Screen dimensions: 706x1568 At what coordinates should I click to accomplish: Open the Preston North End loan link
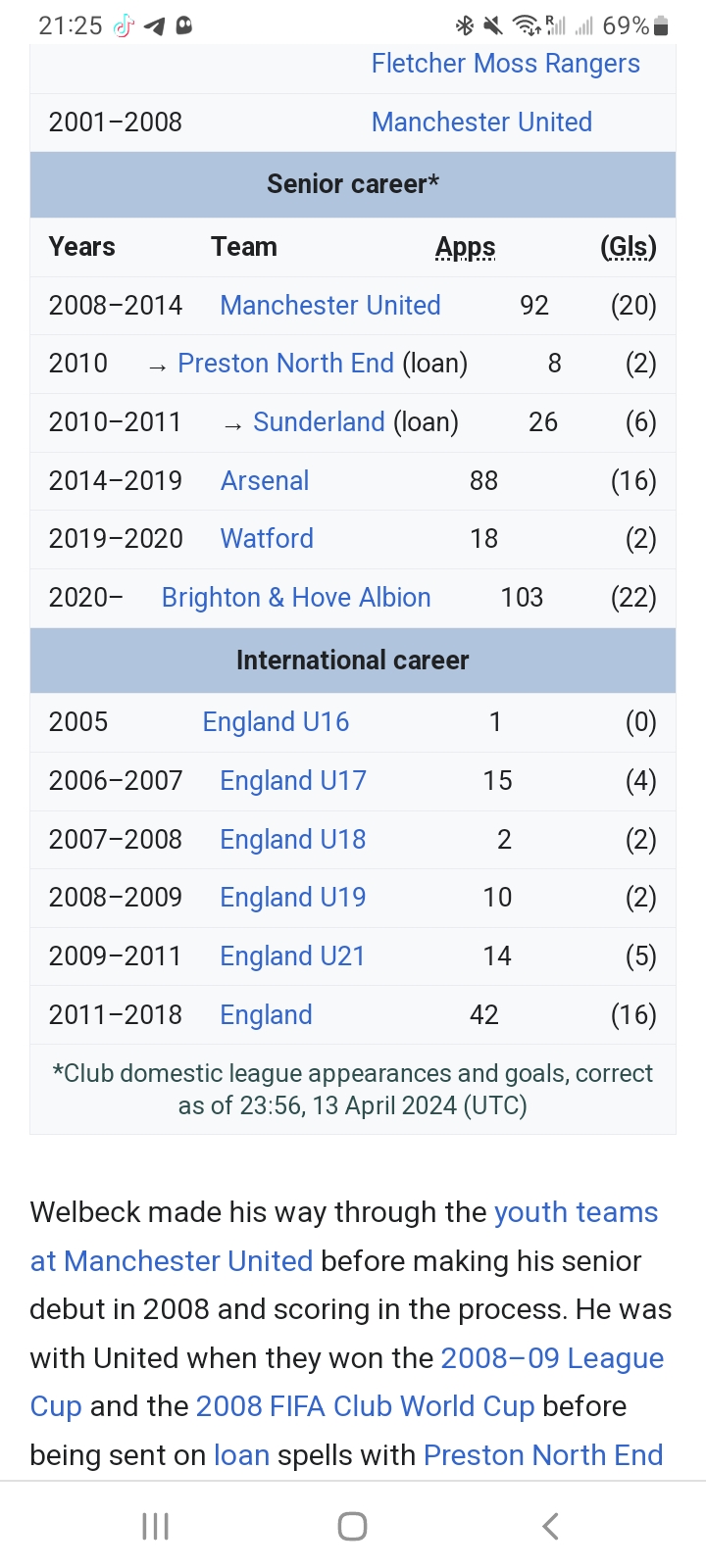tap(285, 364)
